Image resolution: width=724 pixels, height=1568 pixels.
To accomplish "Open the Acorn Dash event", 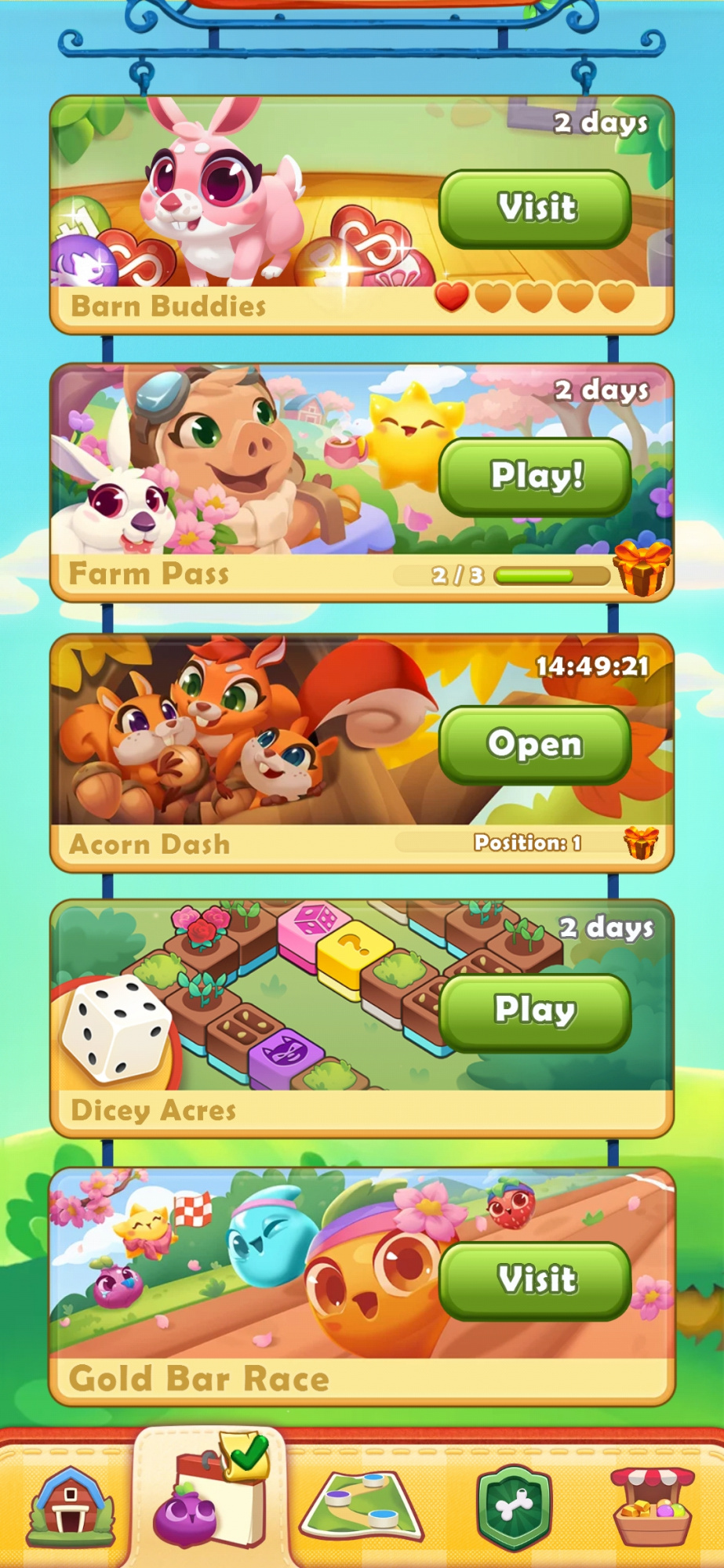I will [535, 744].
